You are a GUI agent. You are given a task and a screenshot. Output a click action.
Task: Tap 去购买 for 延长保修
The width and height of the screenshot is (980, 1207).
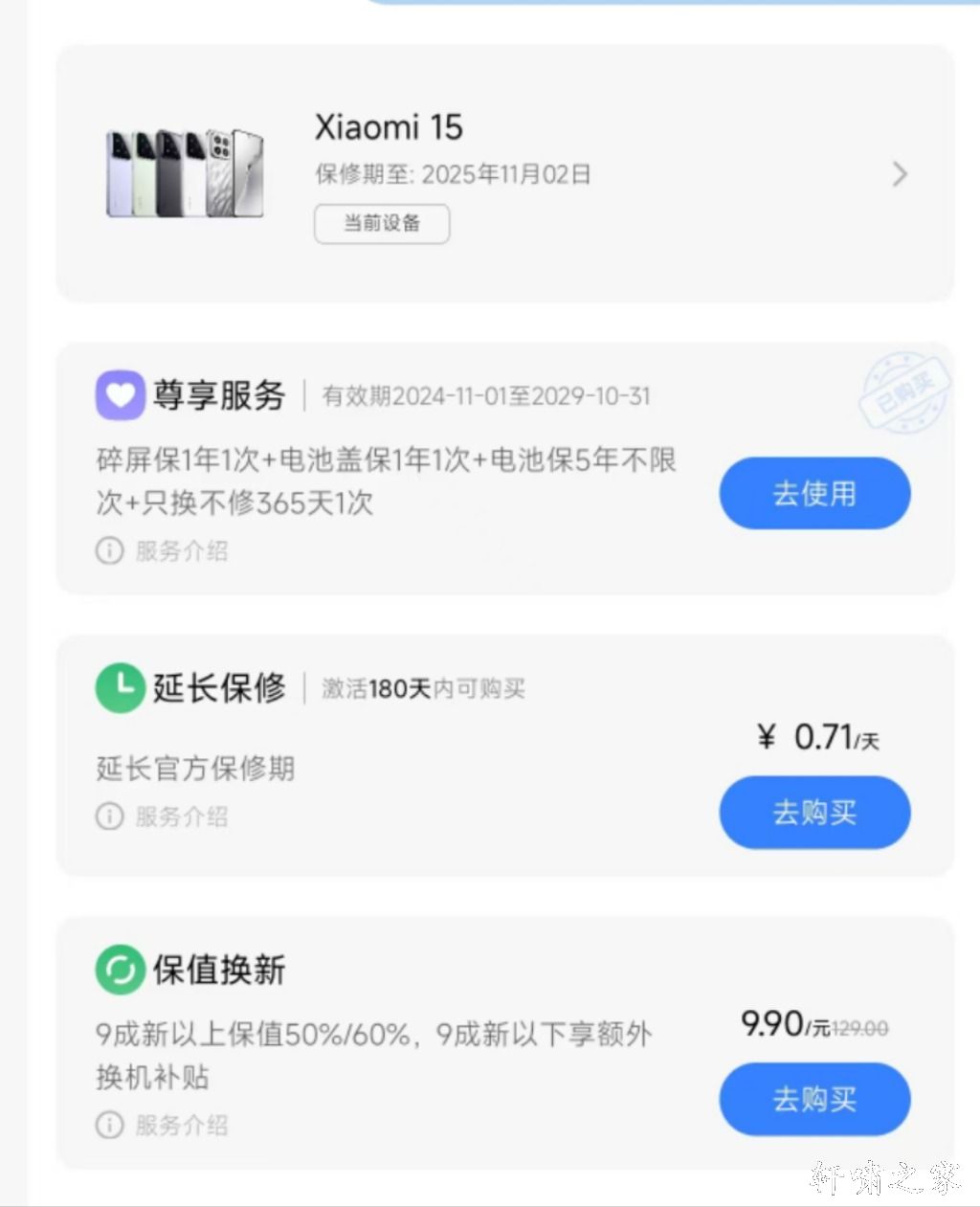tap(814, 813)
